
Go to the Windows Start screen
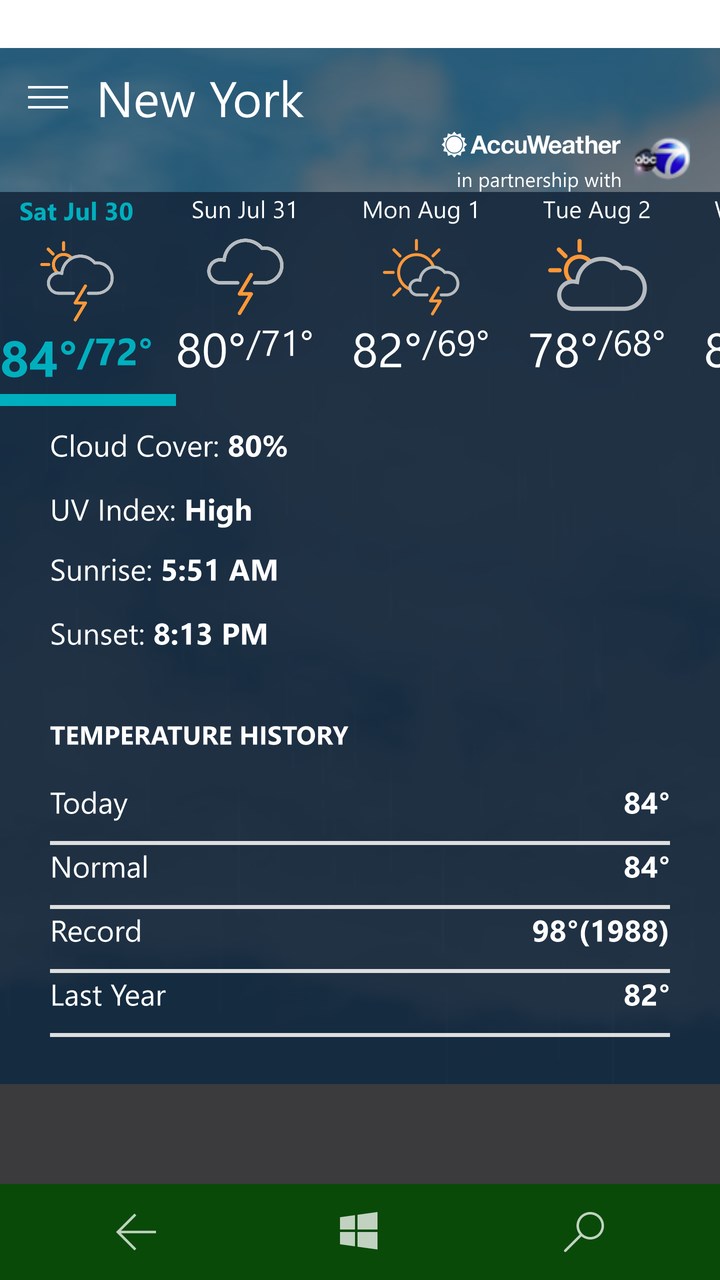[x=359, y=1232]
